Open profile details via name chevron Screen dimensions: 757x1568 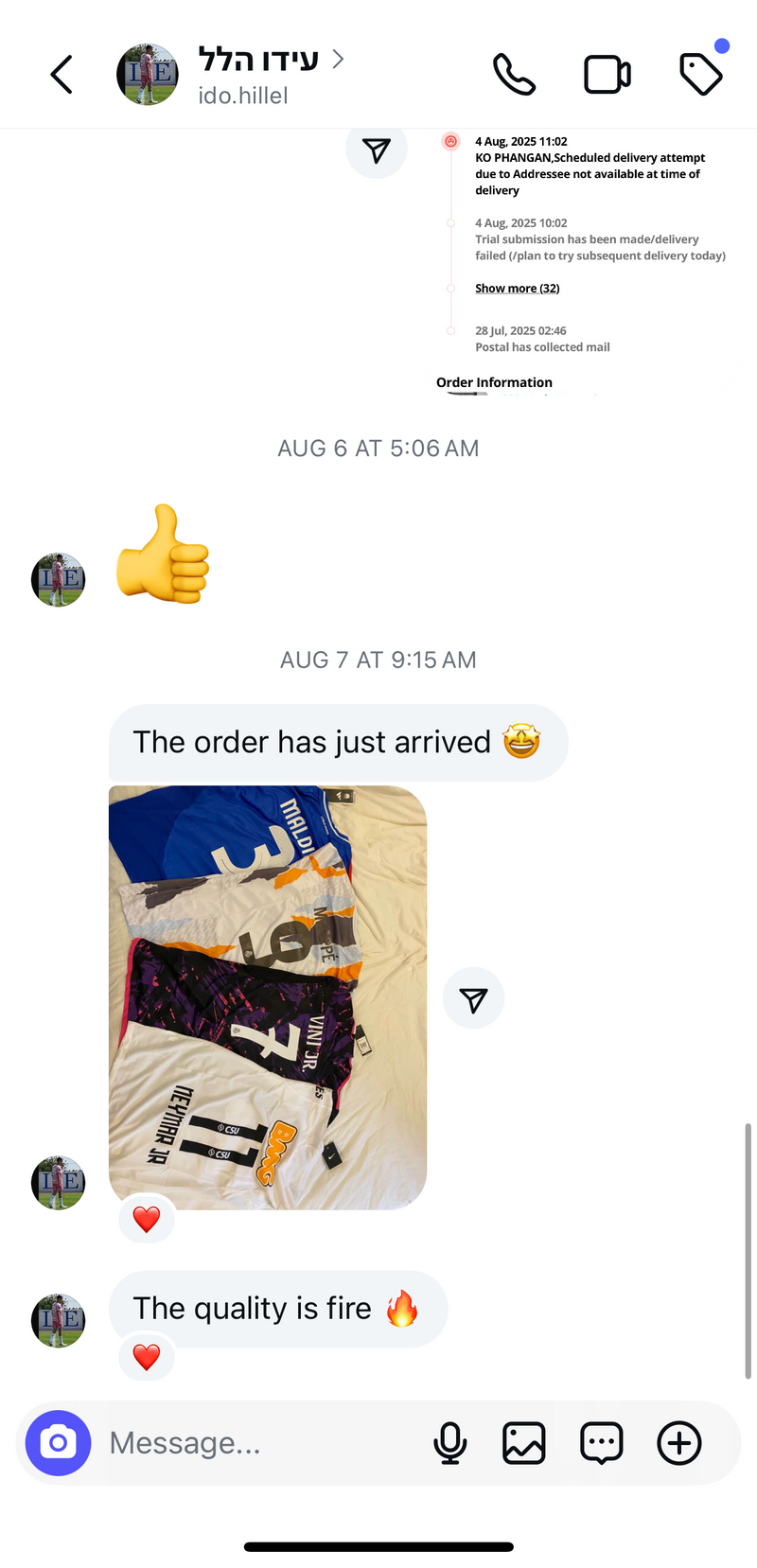click(x=338, y=59)
